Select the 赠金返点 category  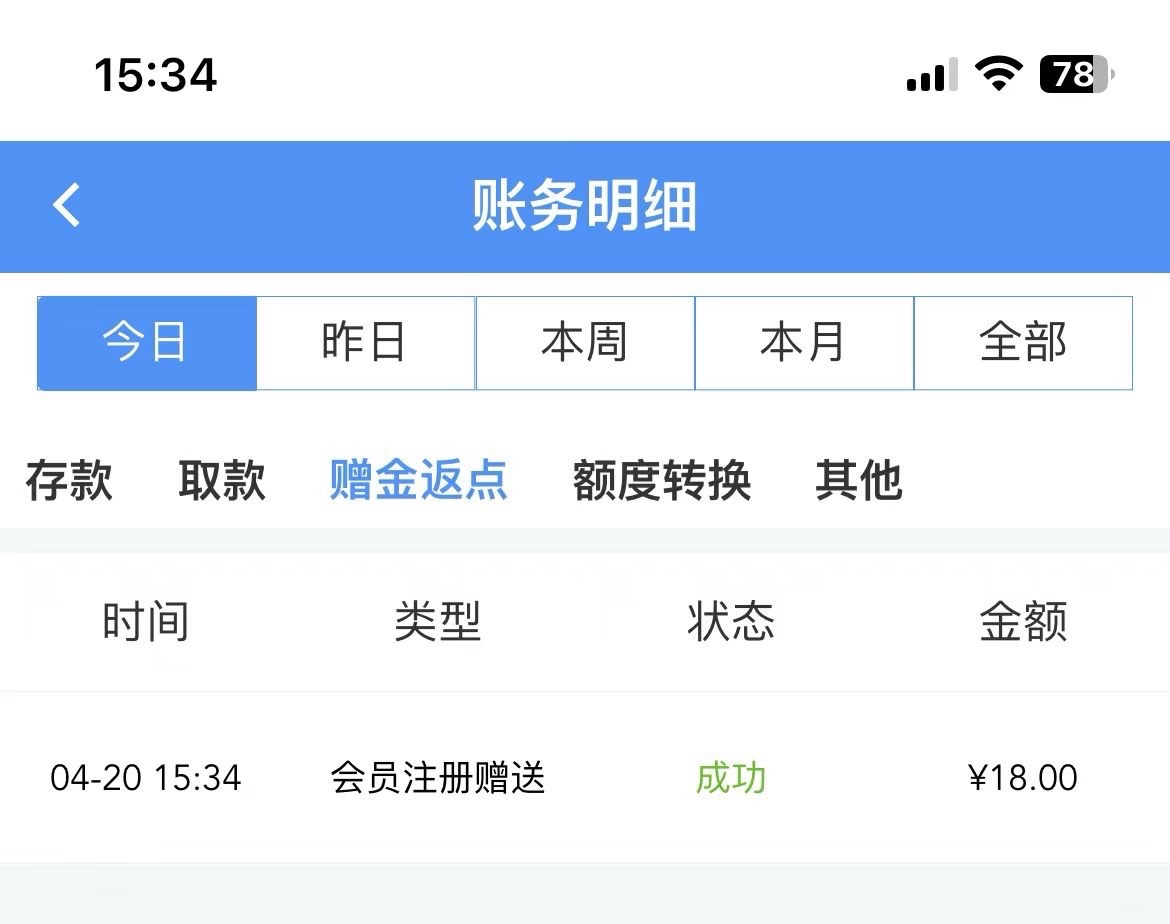419,480
